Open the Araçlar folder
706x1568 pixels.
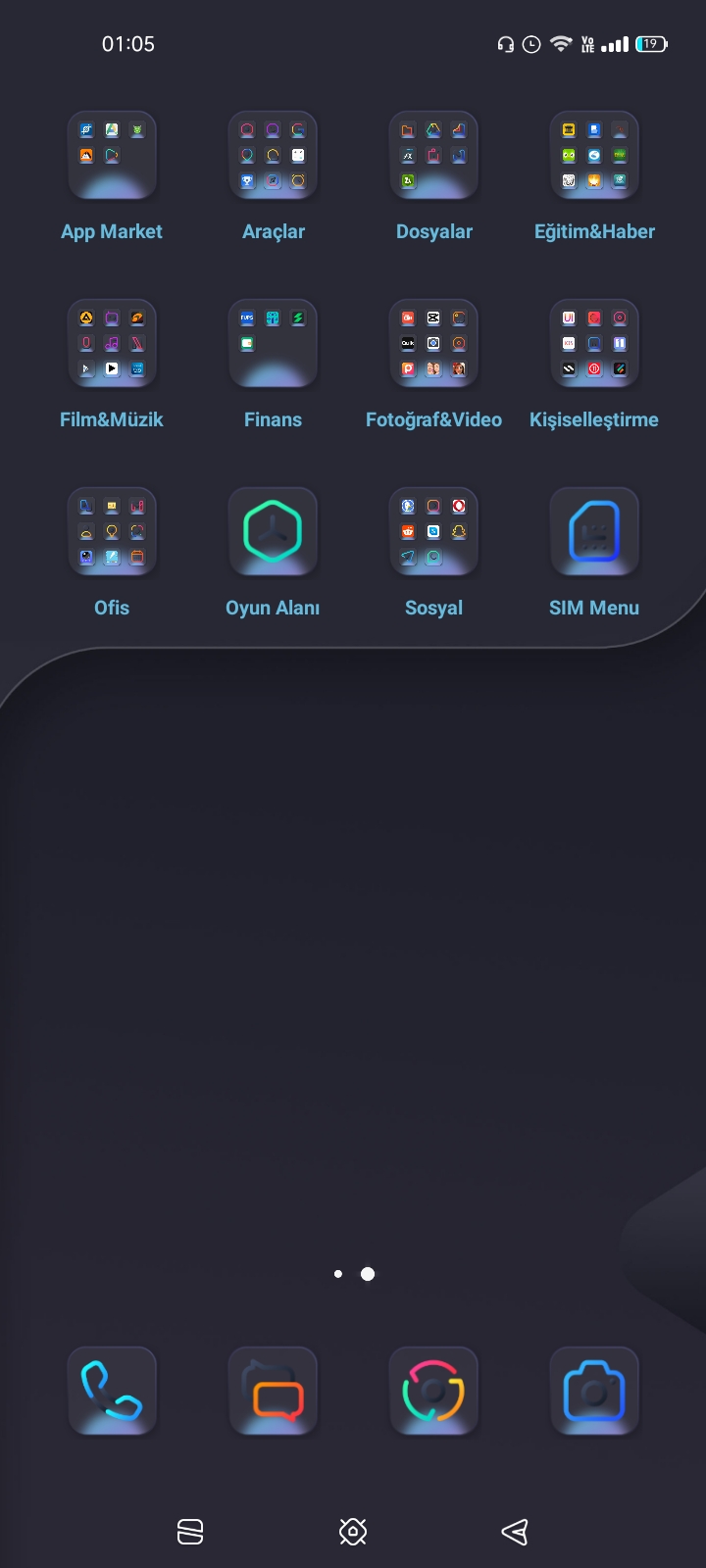pyautogui.click(x=273, y=156)
